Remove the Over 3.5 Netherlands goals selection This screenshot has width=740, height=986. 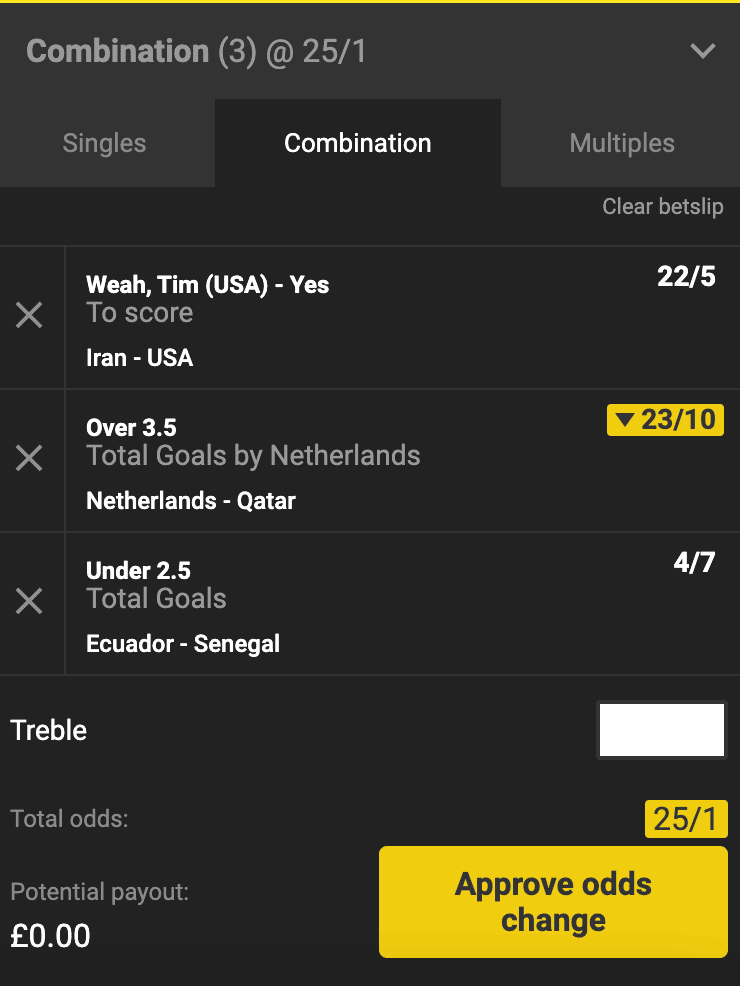point(30,459)
